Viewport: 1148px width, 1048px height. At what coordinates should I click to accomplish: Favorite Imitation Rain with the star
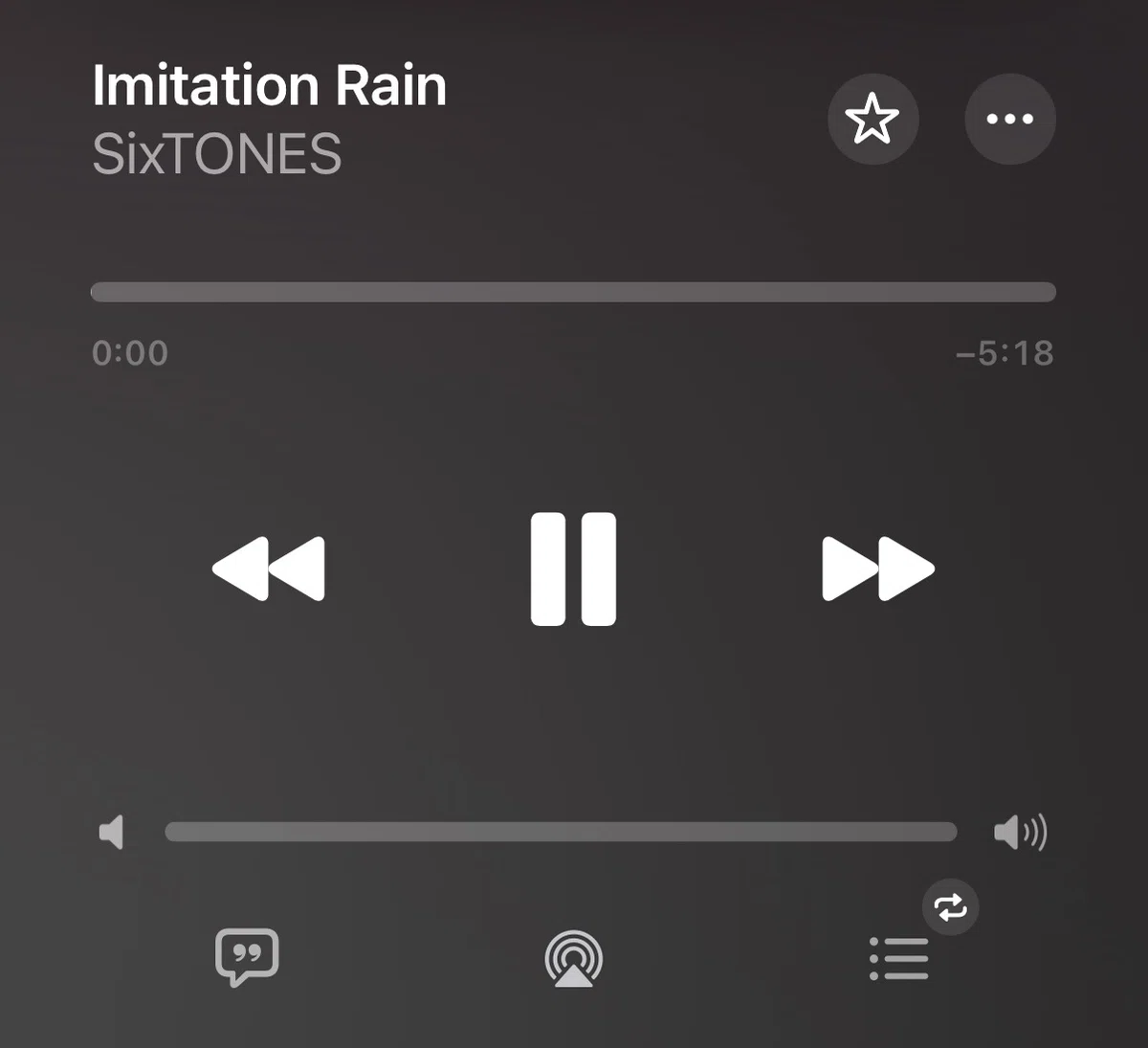[872, 120]
